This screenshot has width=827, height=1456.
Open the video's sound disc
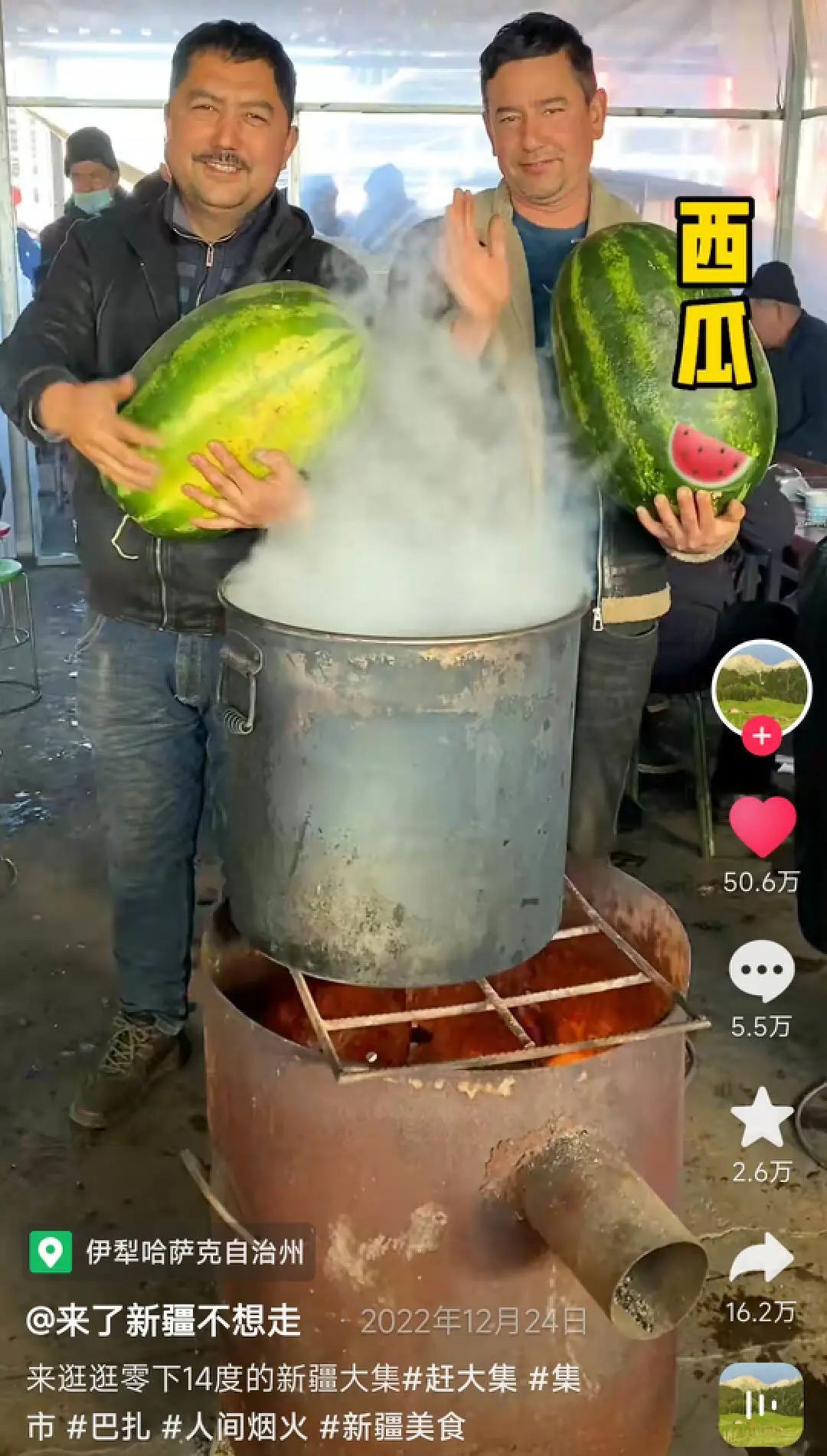[x=760, y=1405]
